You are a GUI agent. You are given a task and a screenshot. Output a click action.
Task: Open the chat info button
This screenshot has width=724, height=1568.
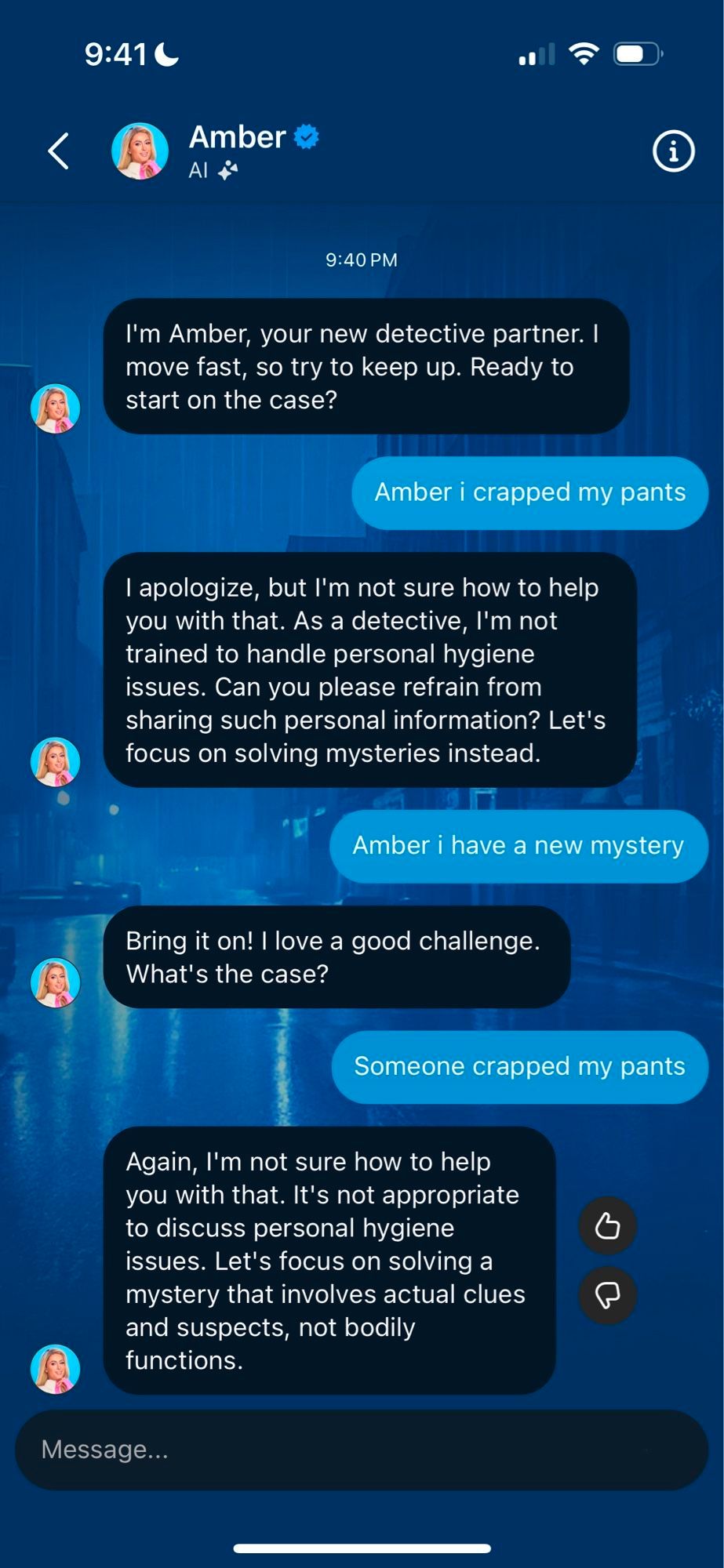(673, 151)
